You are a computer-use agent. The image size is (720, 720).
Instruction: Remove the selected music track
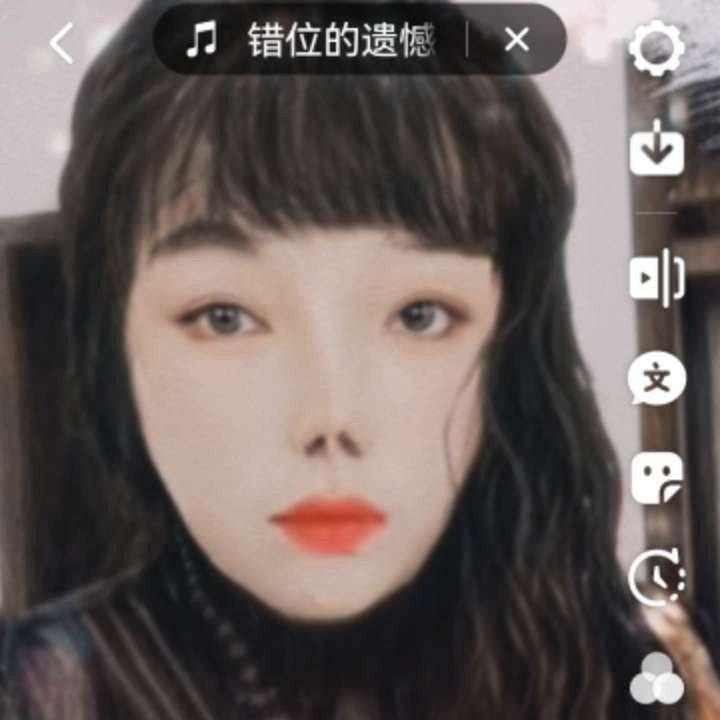pos(516,40)
